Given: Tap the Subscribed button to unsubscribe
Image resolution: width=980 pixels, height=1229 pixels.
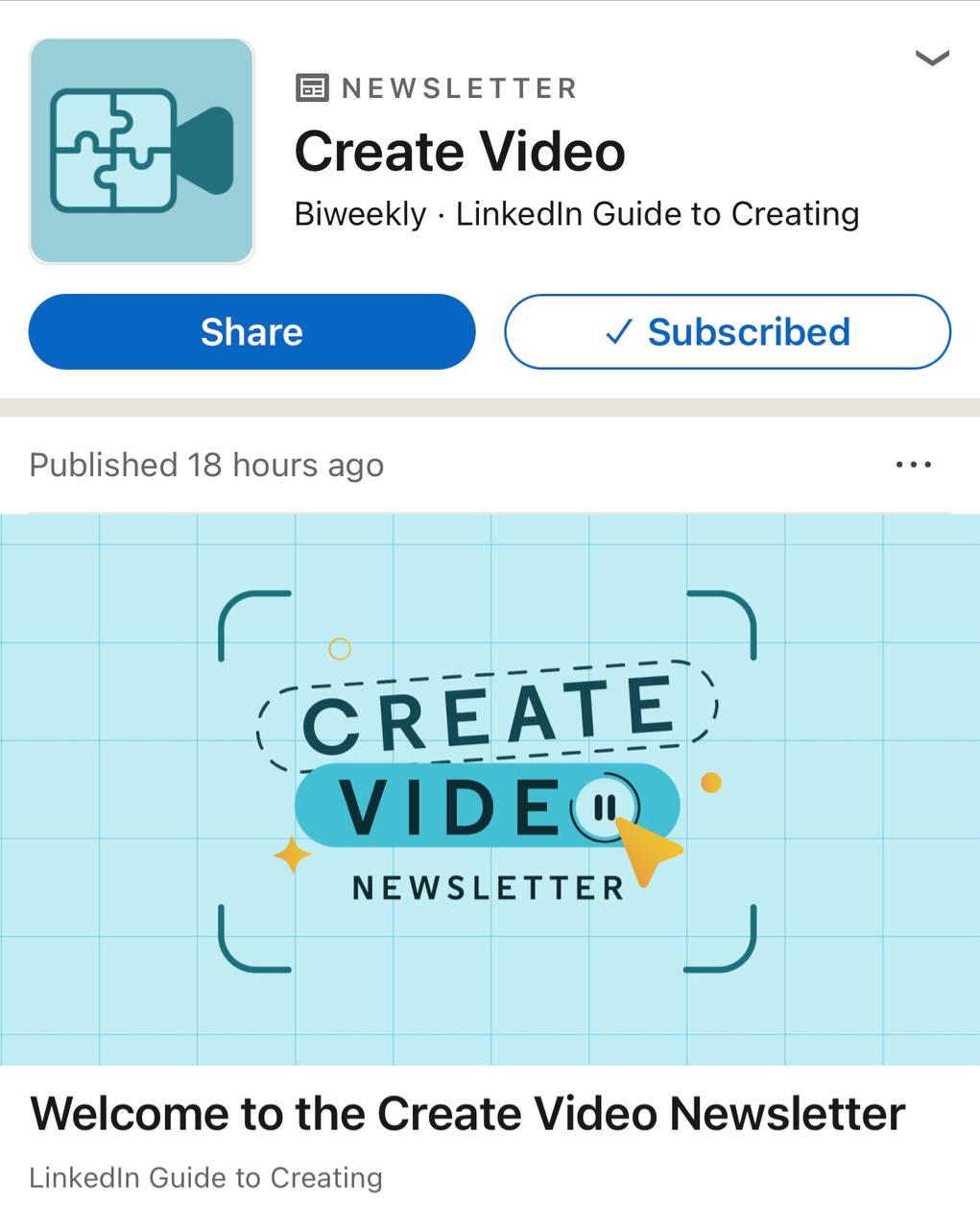Looking at the screenshot, I should pyautogui.click(x=727, y=332).
